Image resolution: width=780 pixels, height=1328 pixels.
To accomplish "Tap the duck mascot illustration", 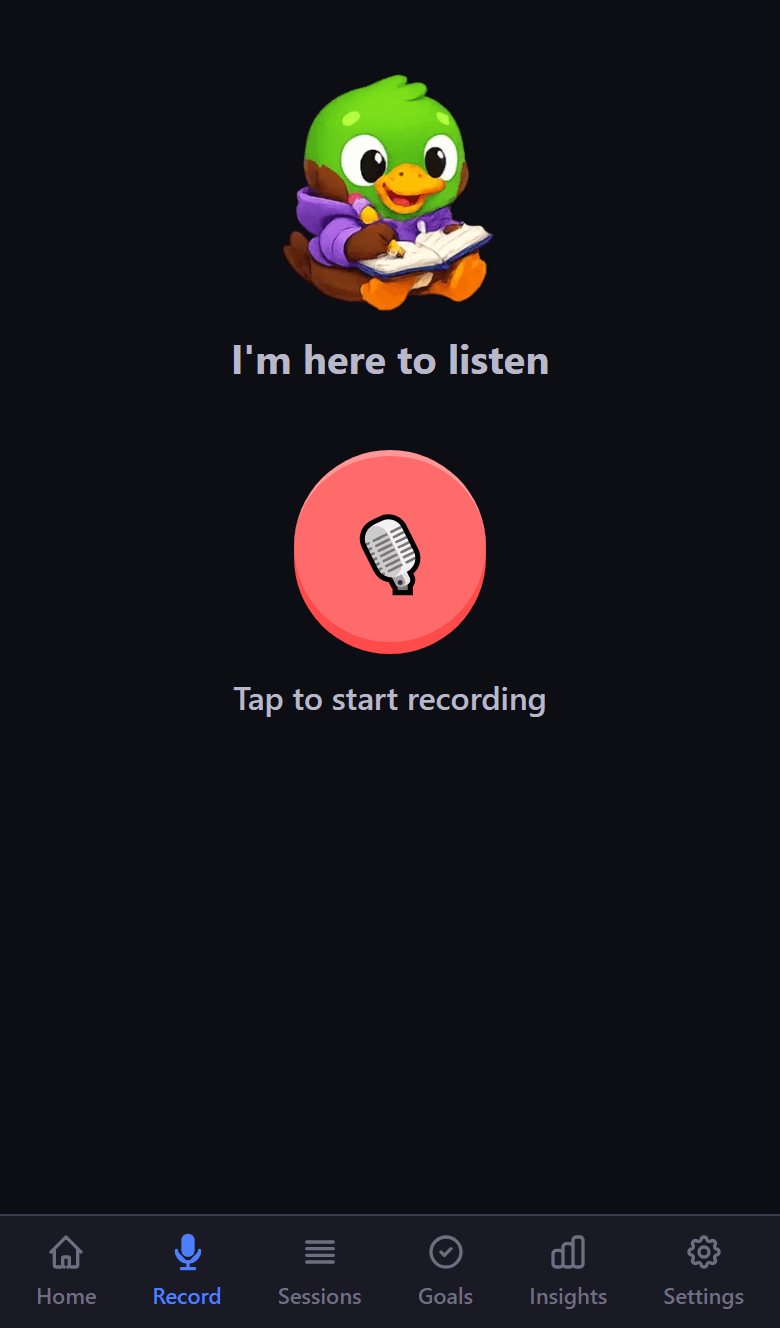I will tap(390, 190).
